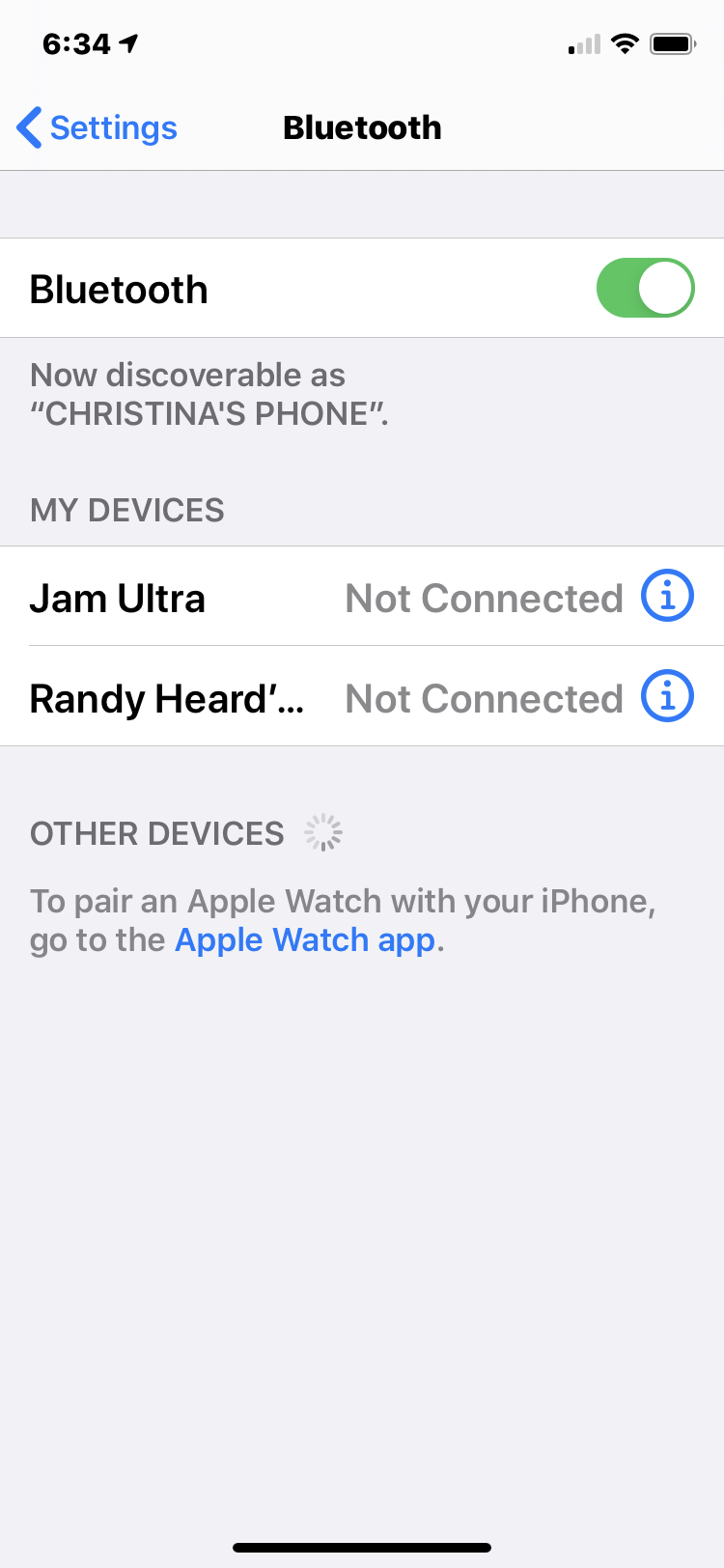The image size is (724, 1568).
Task: Open info for Jam Ultra
Action: (668, 596)
